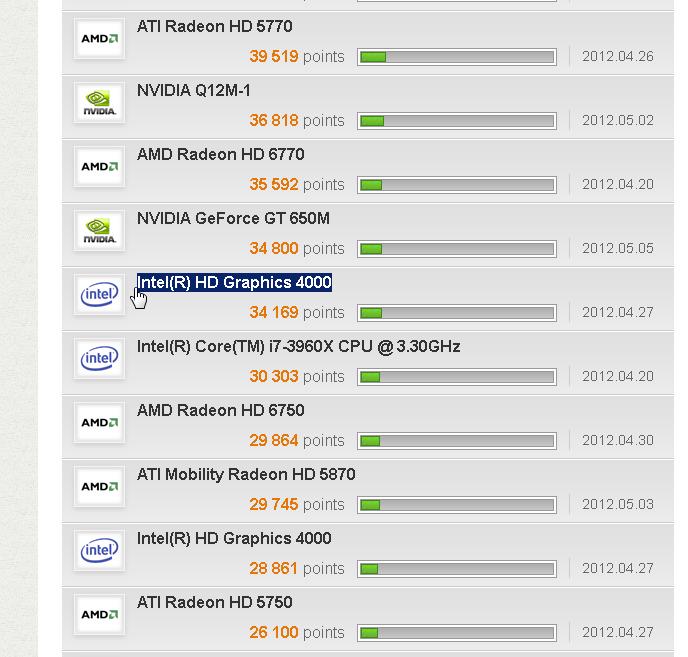The image size is (688, 657).
Task: Open the AMD Radeon HD 6750 result
Action: 220,411
